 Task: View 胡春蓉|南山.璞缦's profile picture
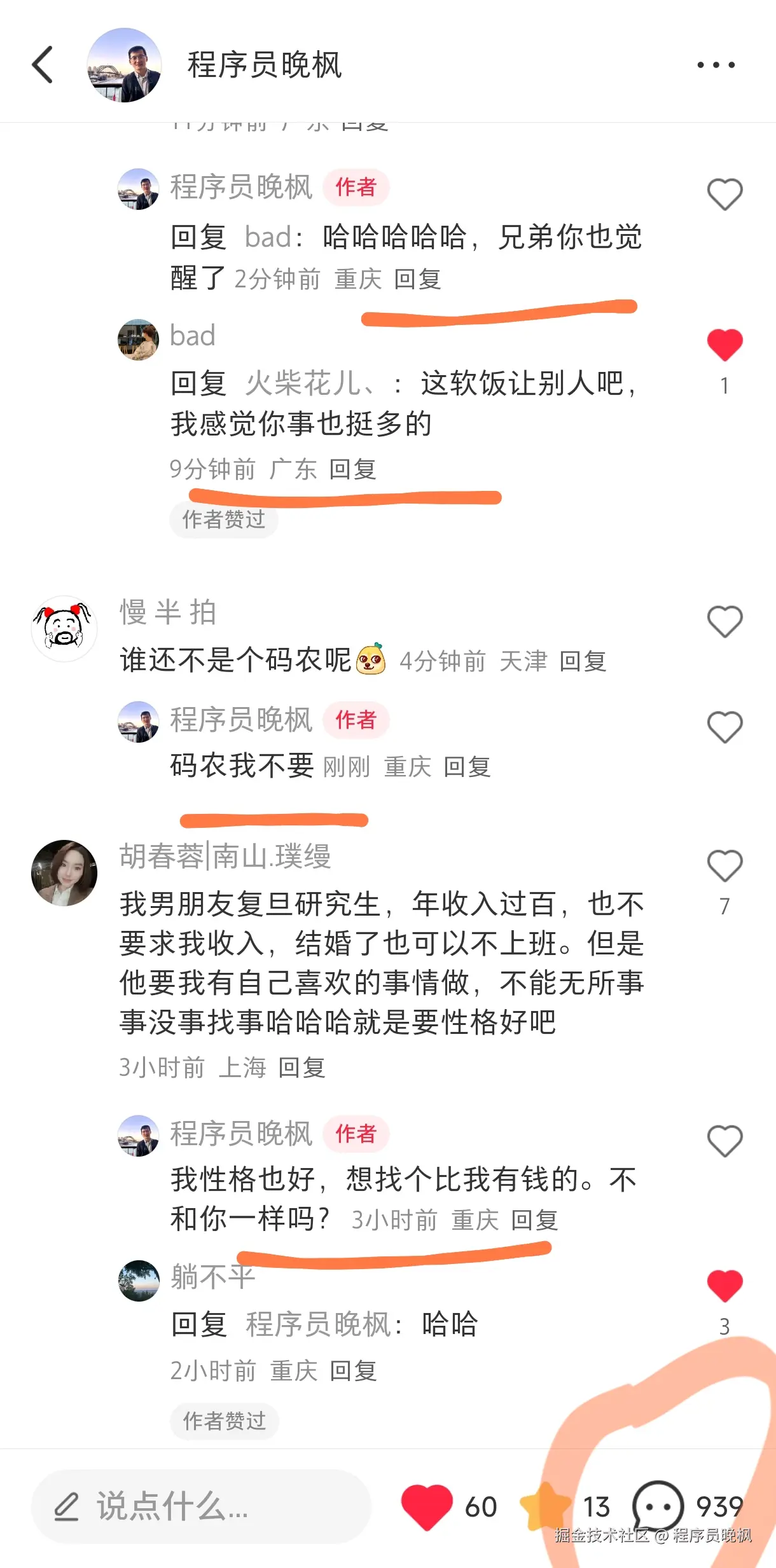coord(64,872)
